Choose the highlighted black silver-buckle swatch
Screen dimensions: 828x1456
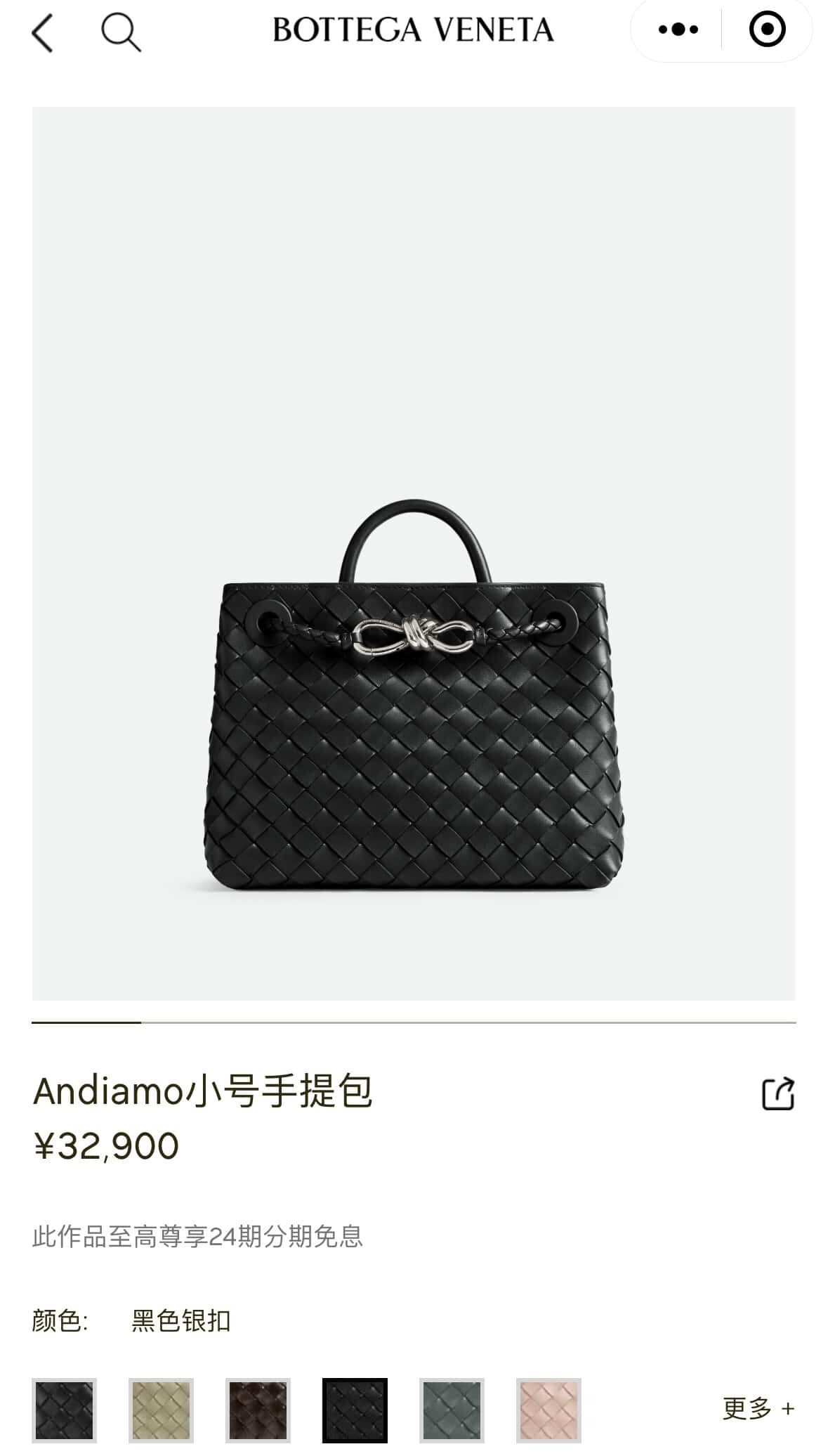[x=355, y=1410]
